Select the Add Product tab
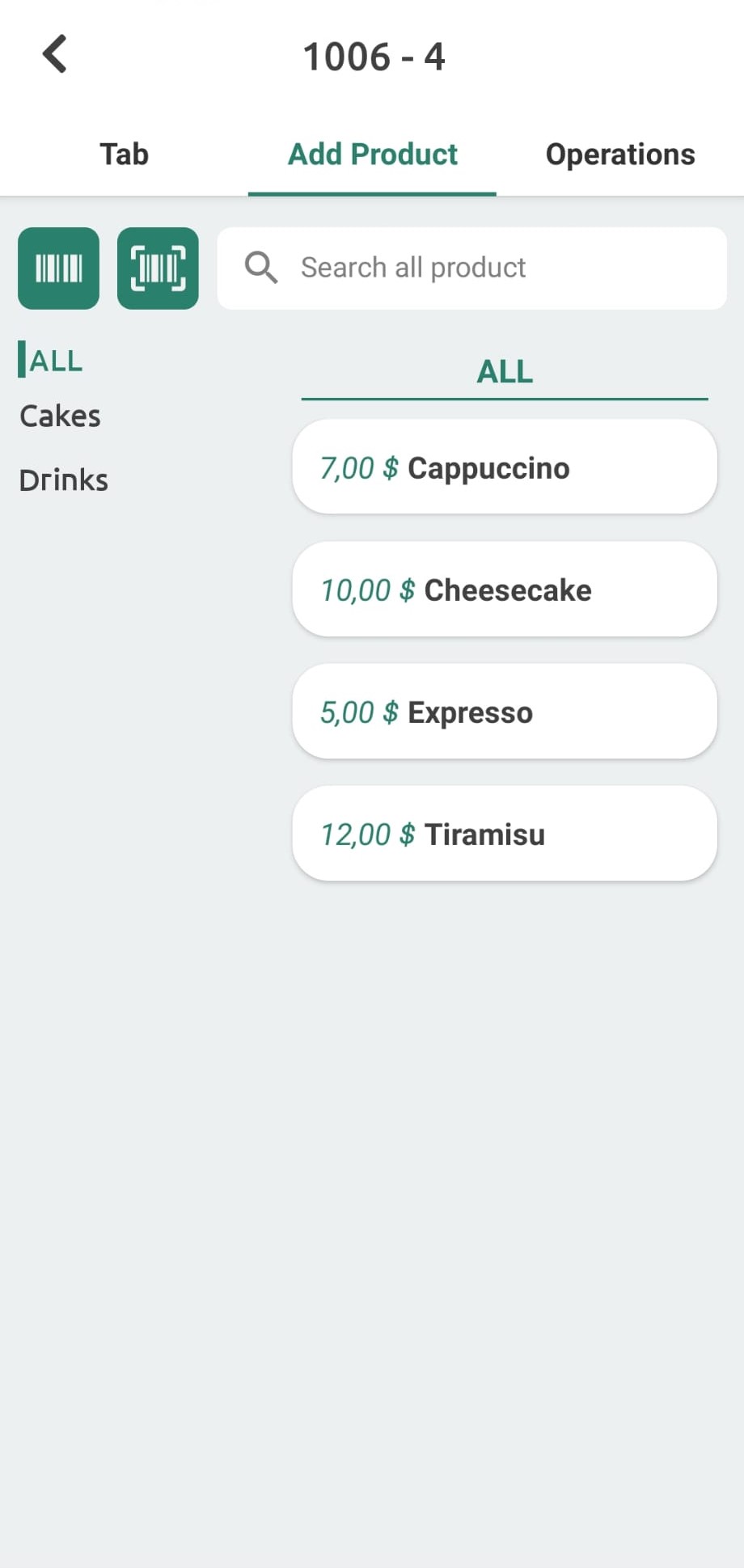Screen dimensions: 744x1568 [x=372, y=154]
